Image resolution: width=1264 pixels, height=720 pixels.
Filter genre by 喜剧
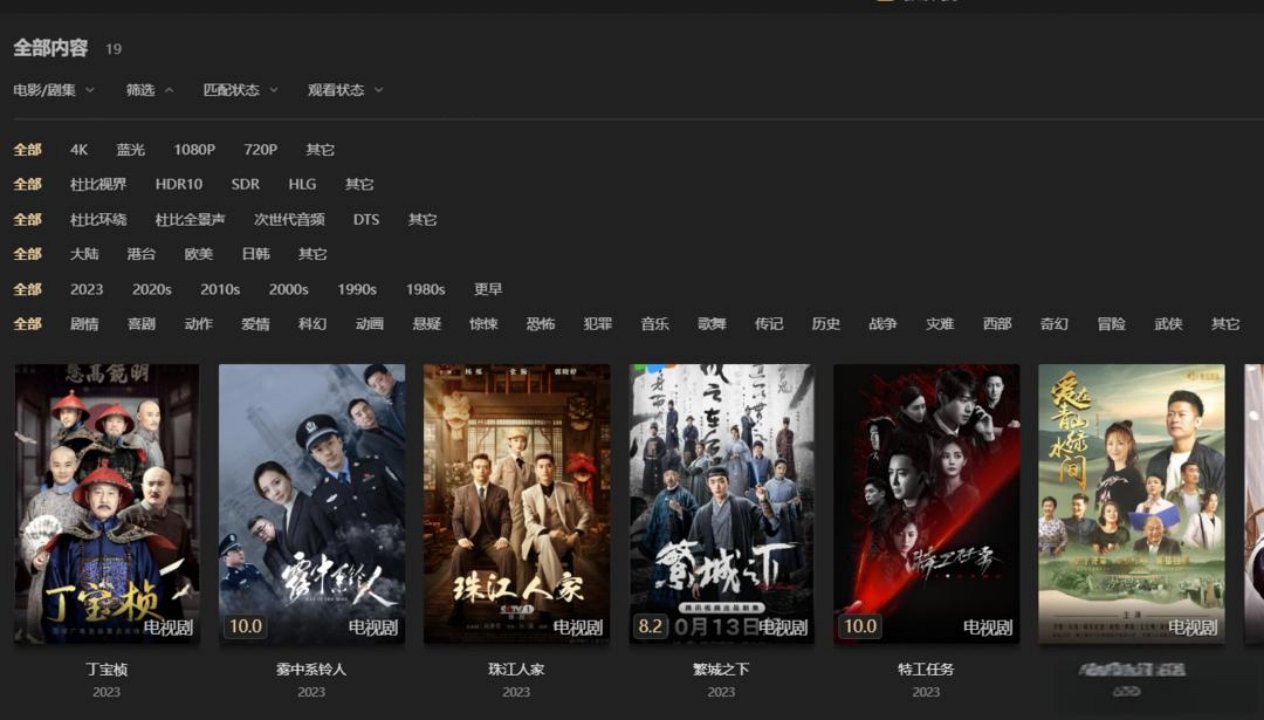tap(141, 324)
